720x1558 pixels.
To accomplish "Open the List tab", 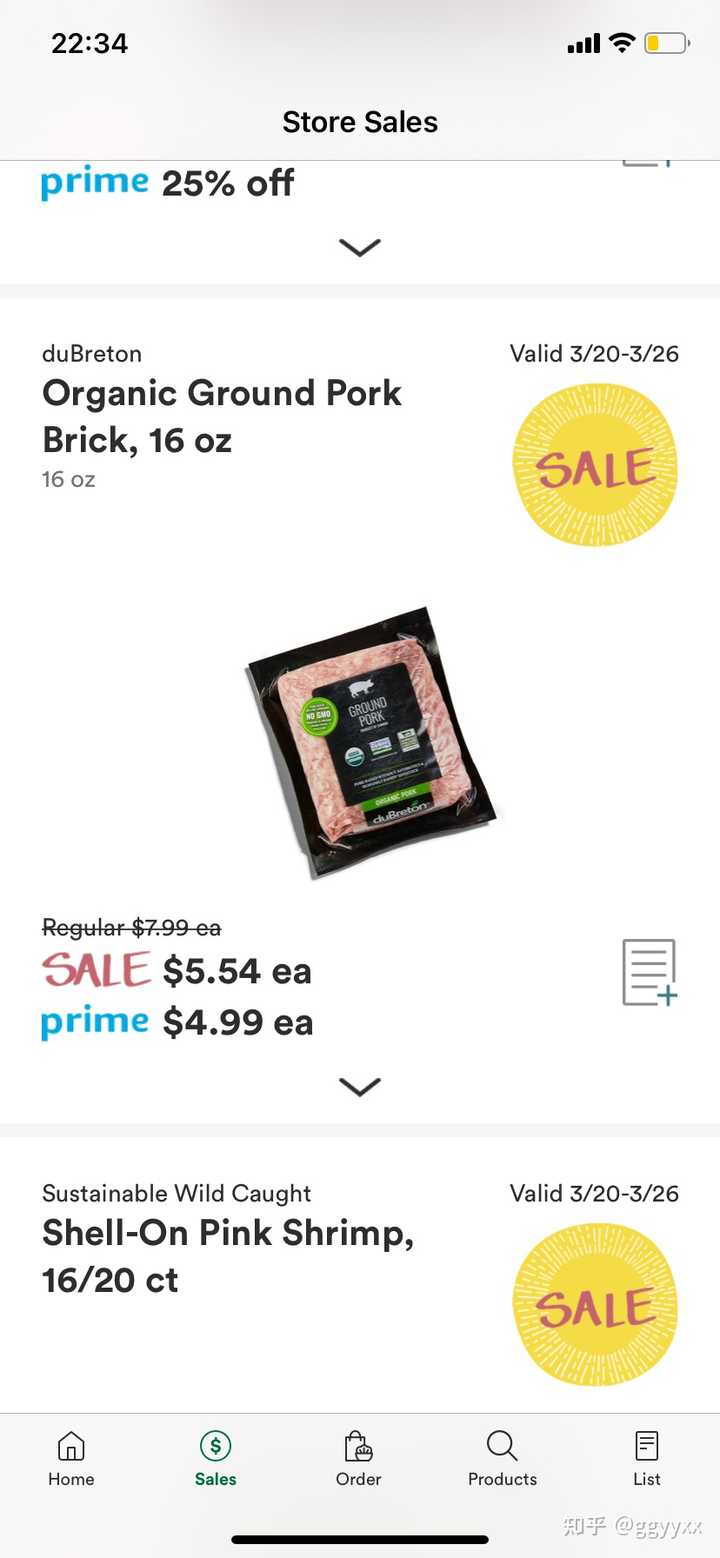I will pyautogui.click(x=647, y=1458).
